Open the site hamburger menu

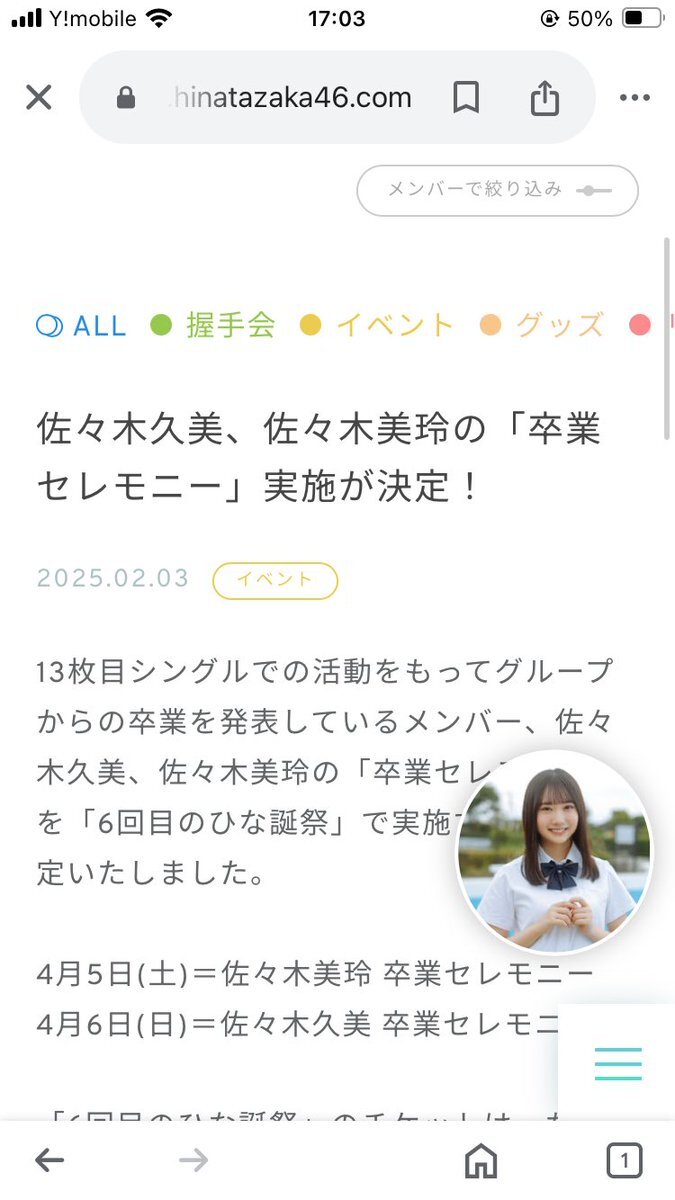click(x=618, y=1064)
